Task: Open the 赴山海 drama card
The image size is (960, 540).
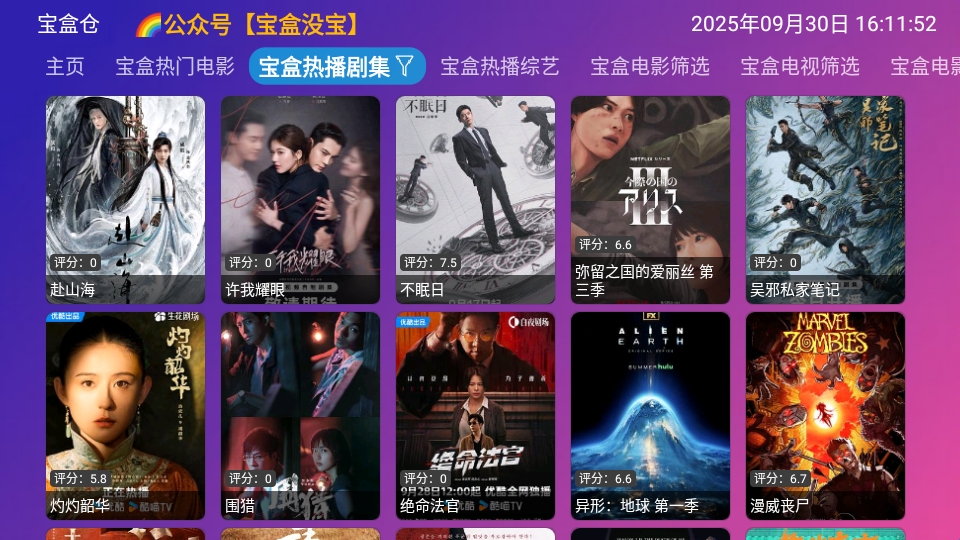Action: pyautogui.click(x=125, y=199)
